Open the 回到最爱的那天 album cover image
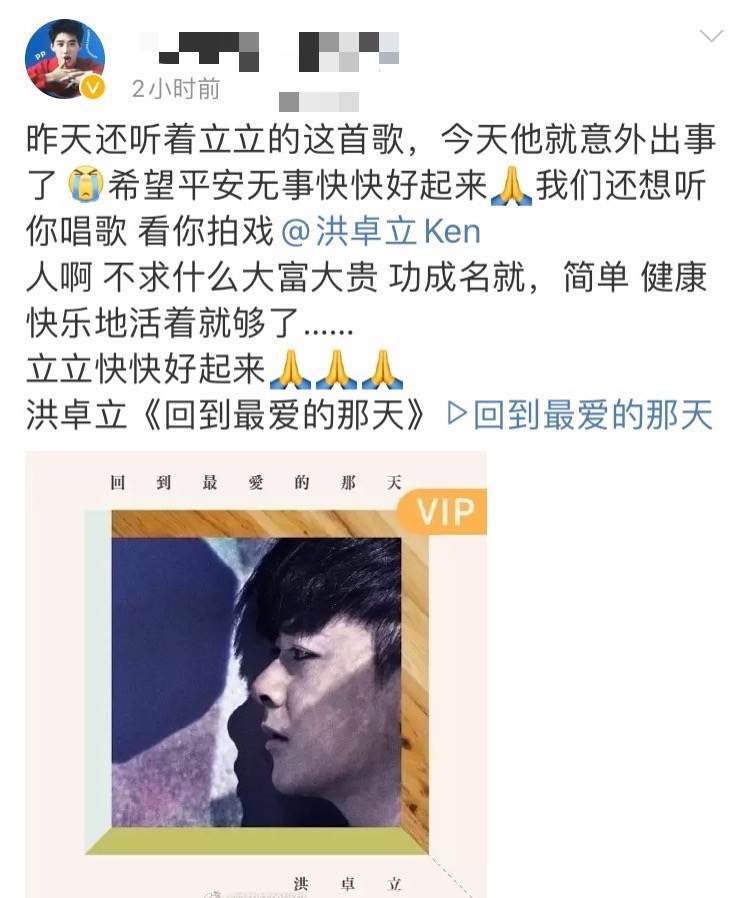This screenshot has width=749, height=898. pyautogui.click(x=256, y=673)
